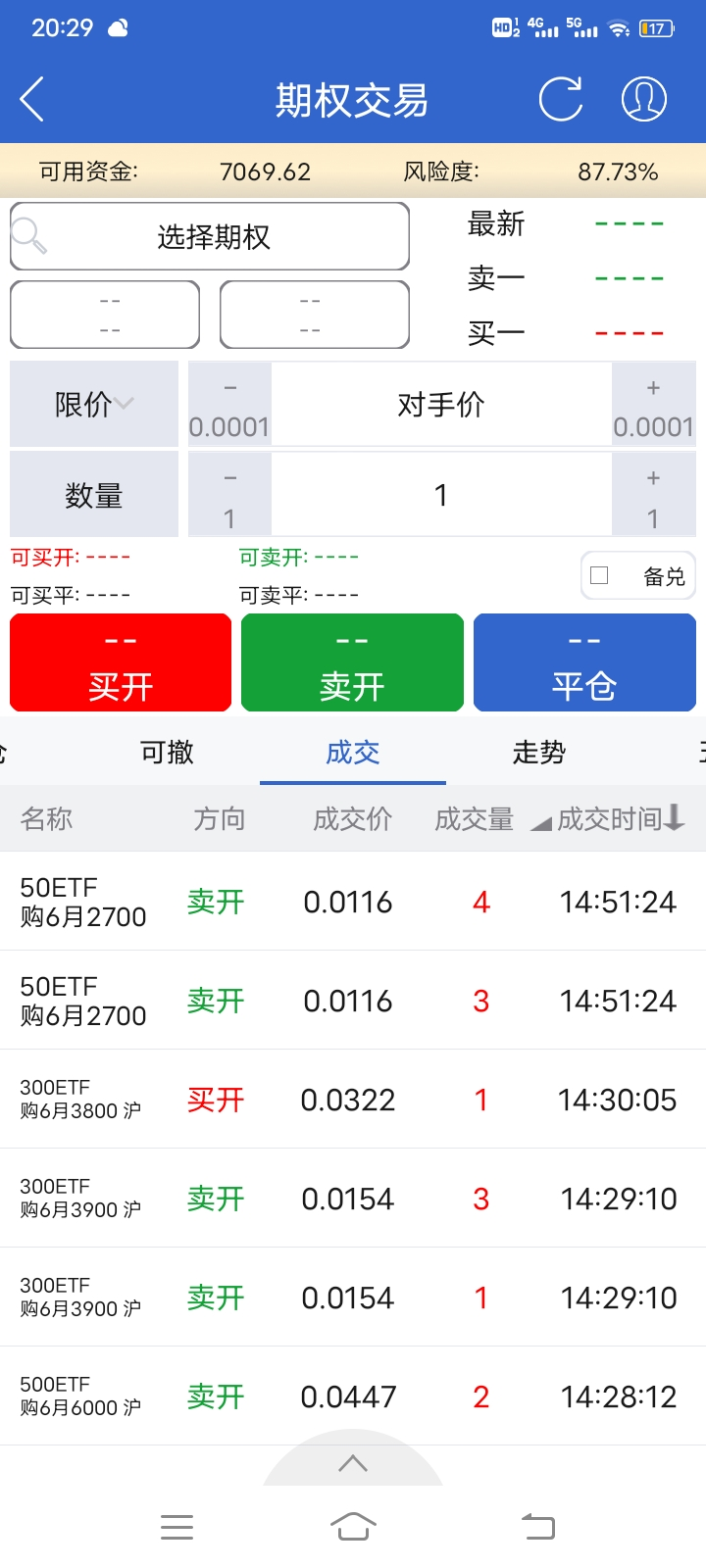The height and width of the screenshot is (1568, 706).
Task: Decrease the 数量 quantity by 1
Action: 229,495
